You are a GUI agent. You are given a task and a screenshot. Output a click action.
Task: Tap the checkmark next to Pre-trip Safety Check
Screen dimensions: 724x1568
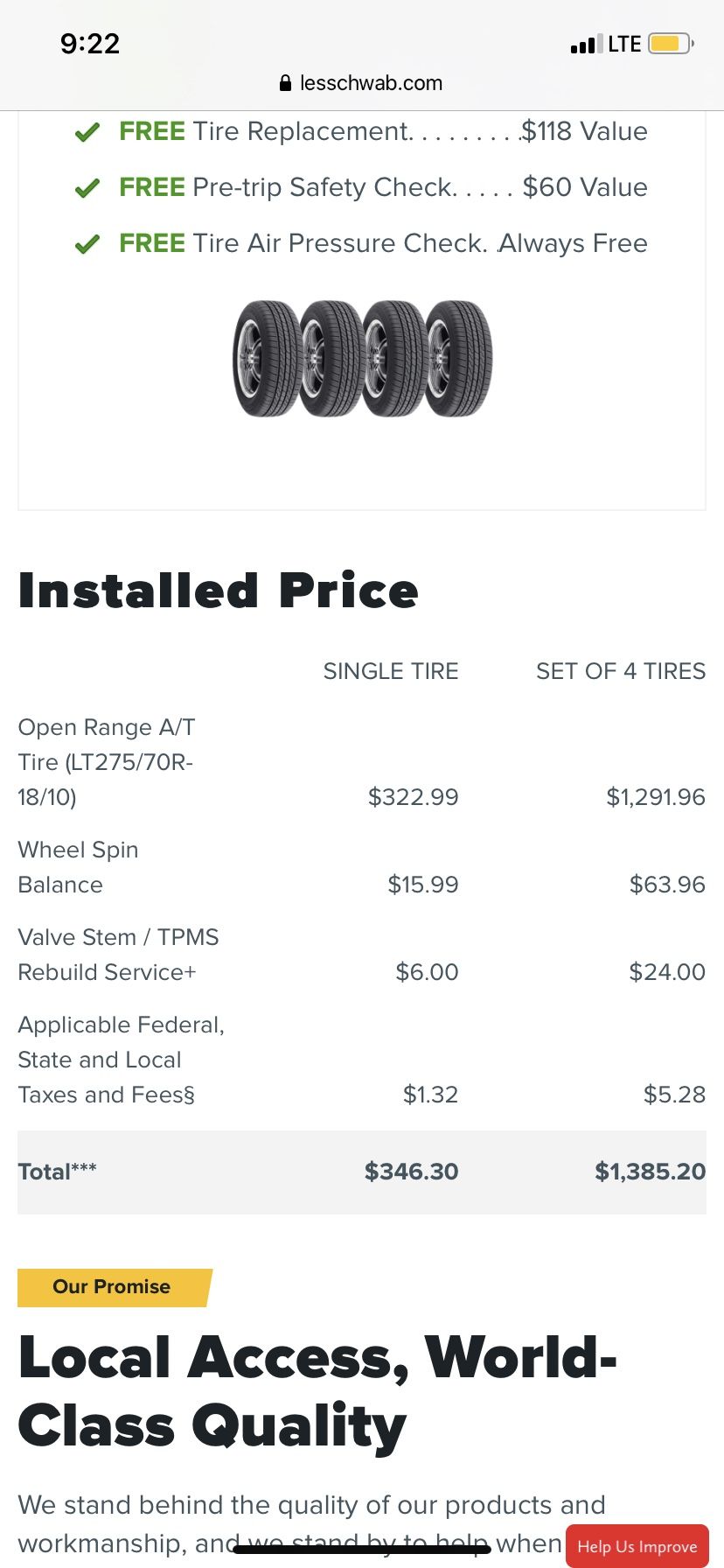[87, 187]
